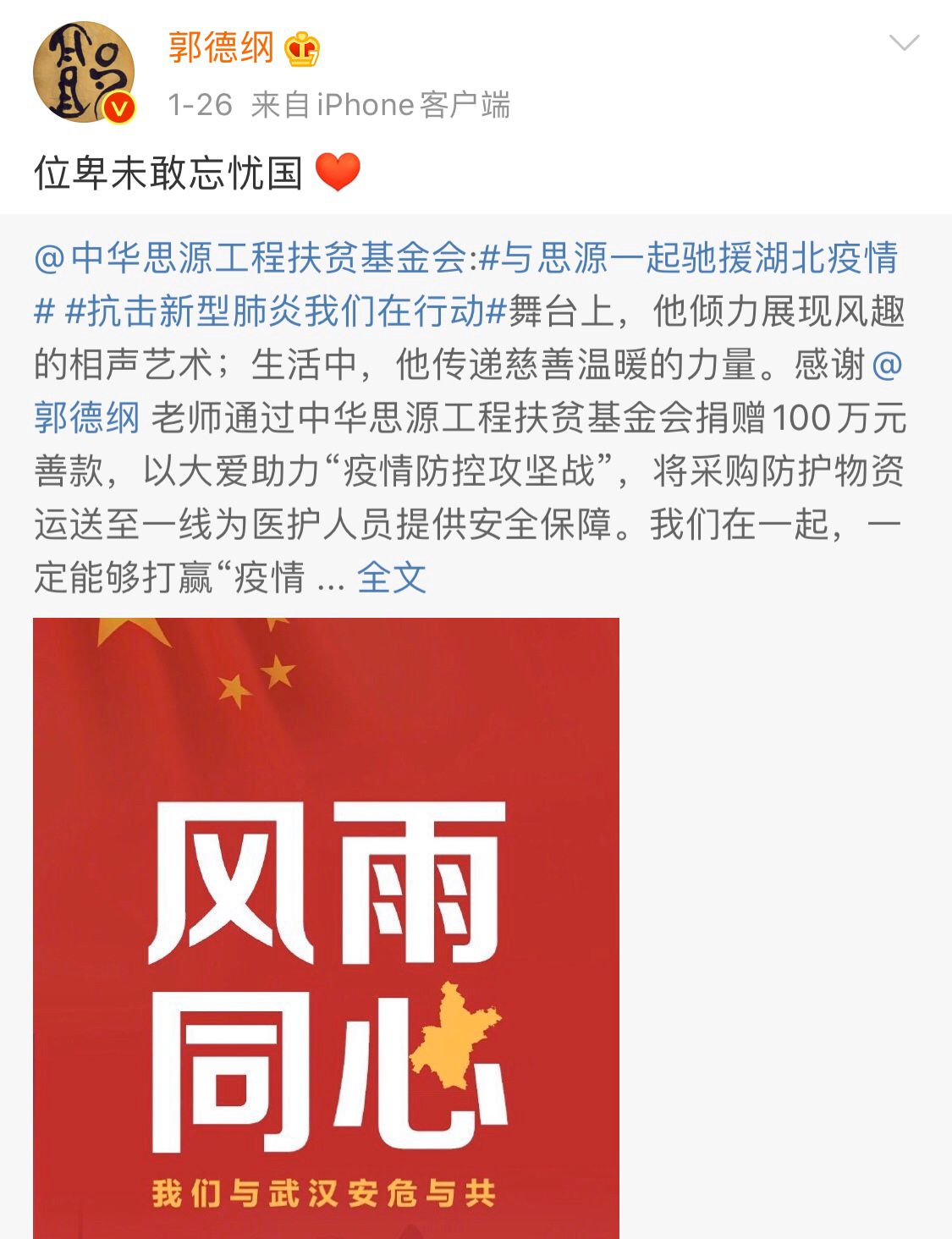The height and width of the screenshot is (1239, 952).
Task: Open the post options dropdown arrow
Action: 904,43
